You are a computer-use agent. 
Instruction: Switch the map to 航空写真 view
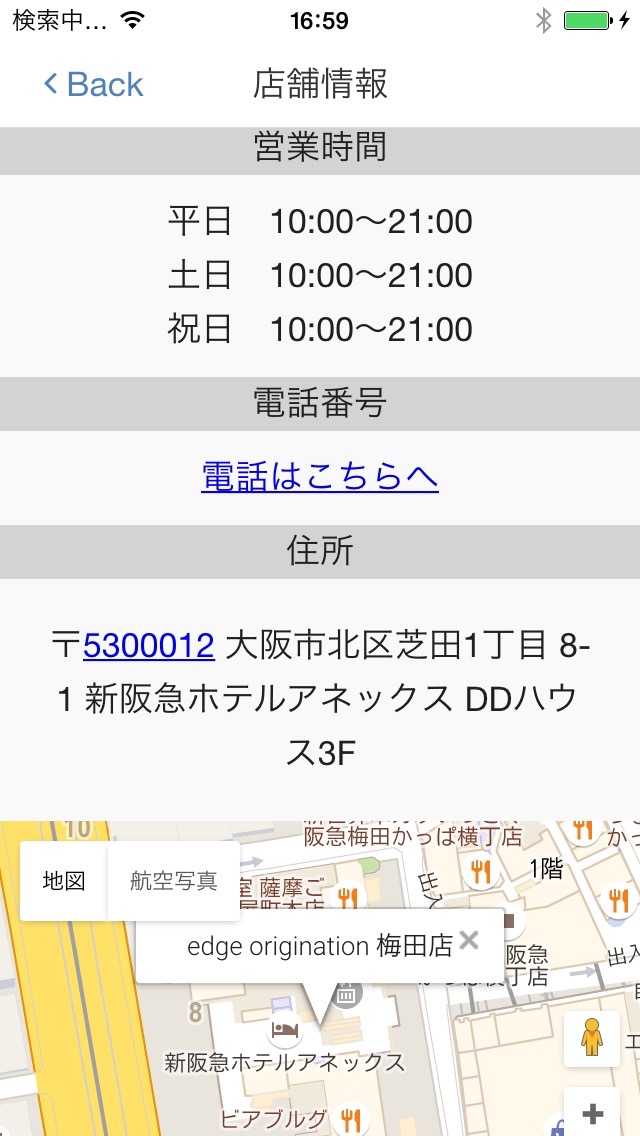174,881
